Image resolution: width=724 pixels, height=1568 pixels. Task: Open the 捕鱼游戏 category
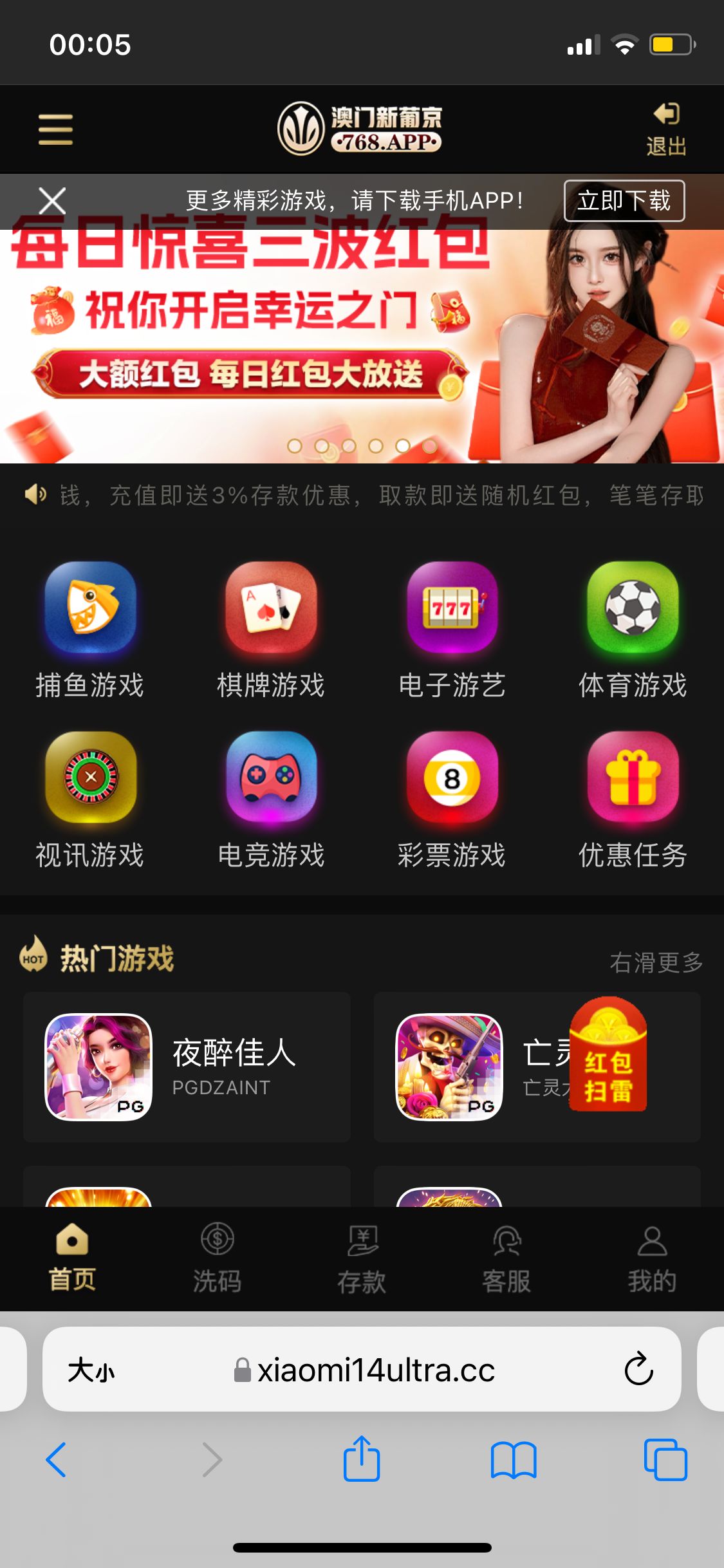click(x=90, y=630)
